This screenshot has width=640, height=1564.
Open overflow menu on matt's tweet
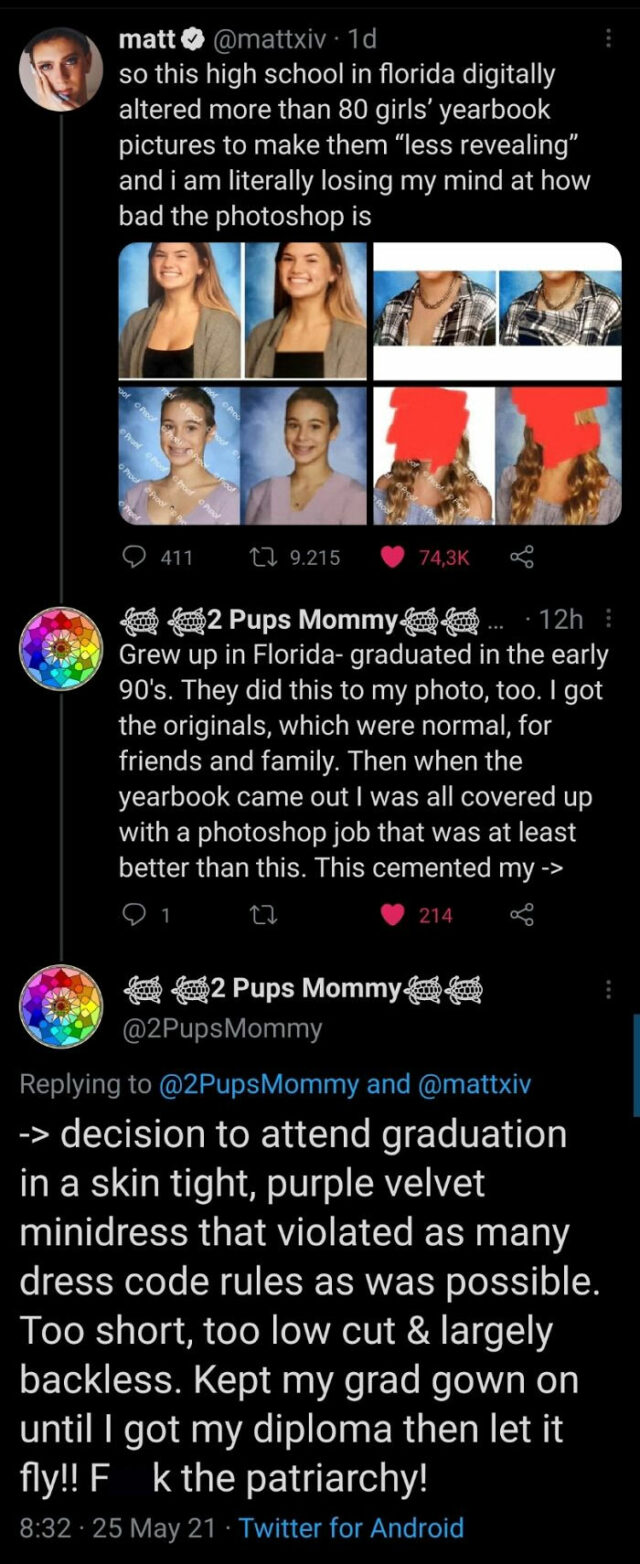(606, 39)
